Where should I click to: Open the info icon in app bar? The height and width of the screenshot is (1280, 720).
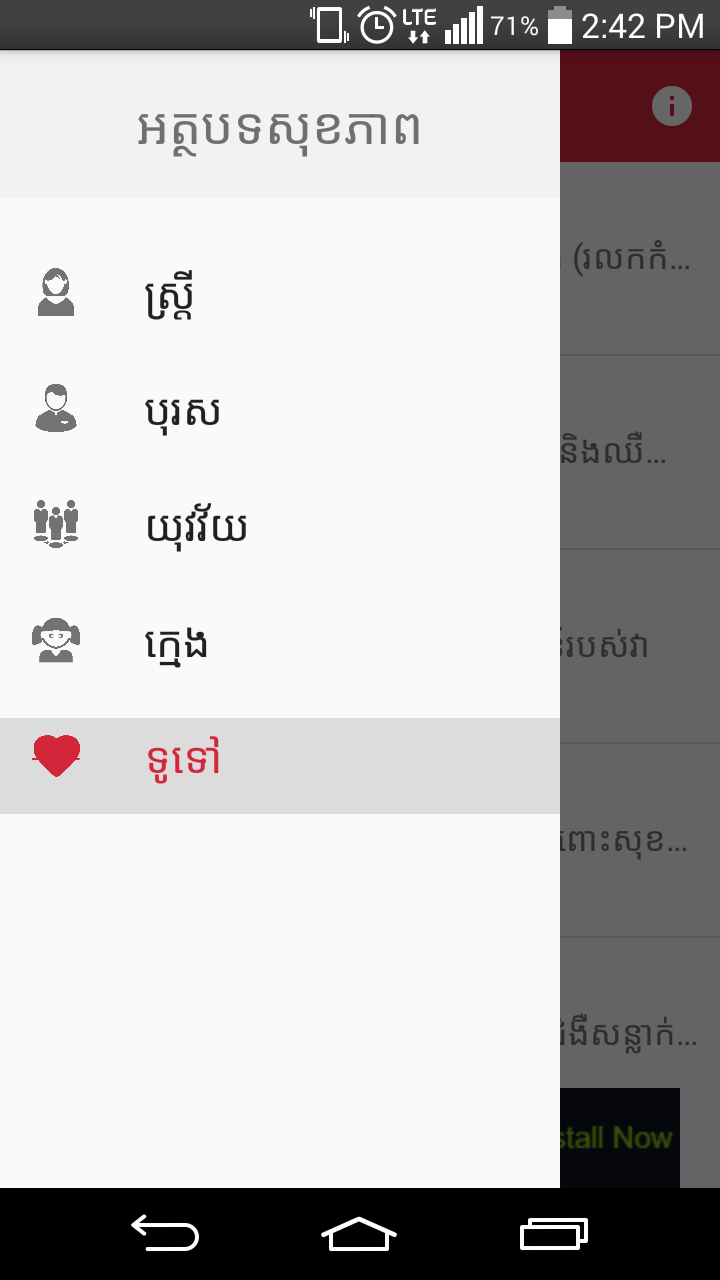(x=671, y=106)
